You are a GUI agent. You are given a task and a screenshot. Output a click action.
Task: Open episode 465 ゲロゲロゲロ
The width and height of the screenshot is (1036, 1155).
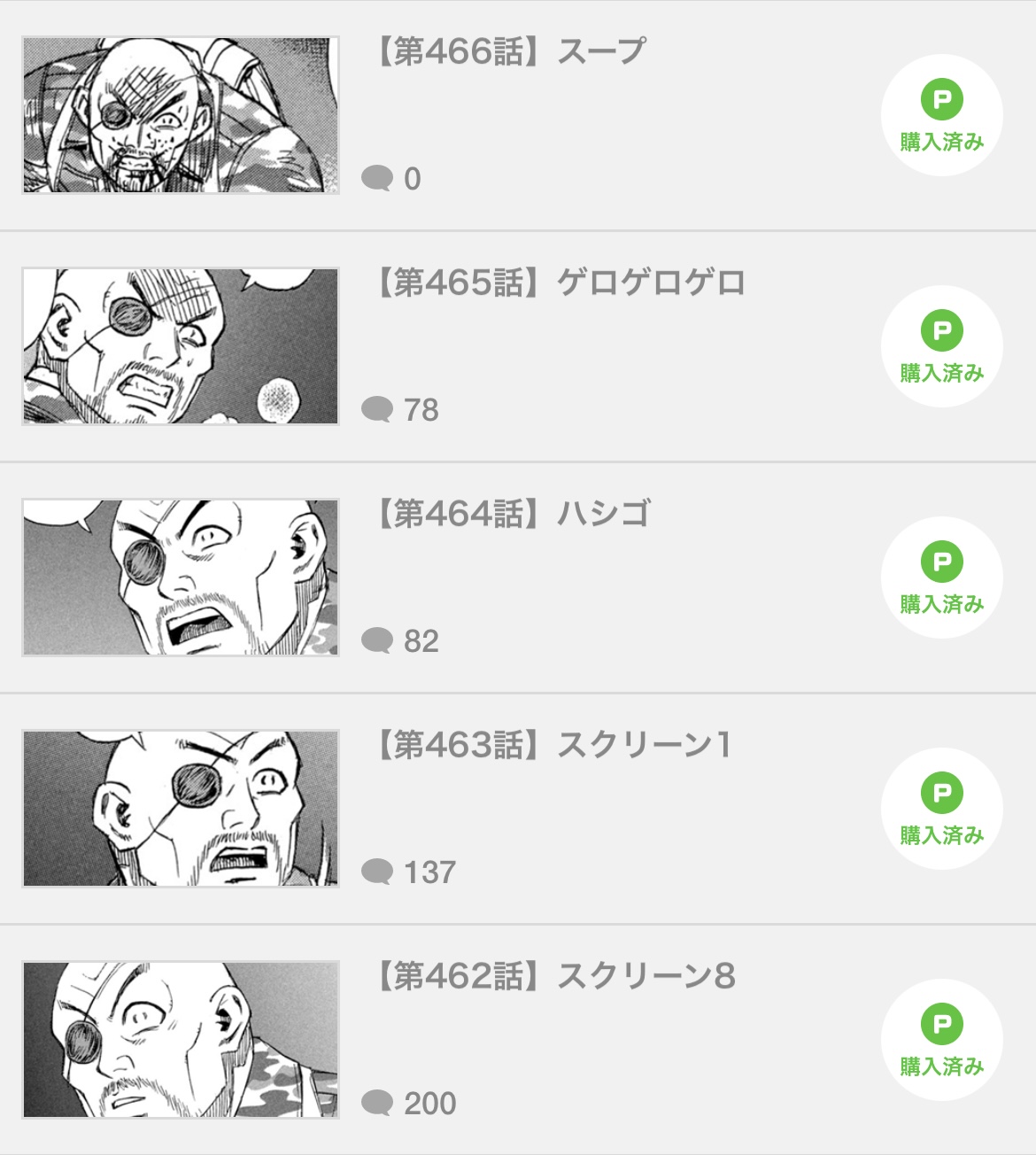[560, 283]
